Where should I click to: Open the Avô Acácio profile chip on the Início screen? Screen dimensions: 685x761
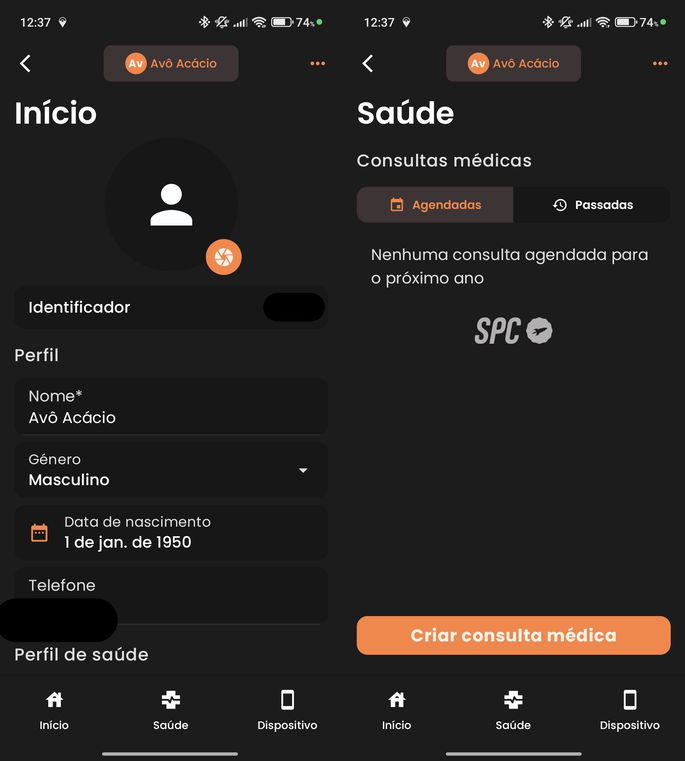click(171, 63)
